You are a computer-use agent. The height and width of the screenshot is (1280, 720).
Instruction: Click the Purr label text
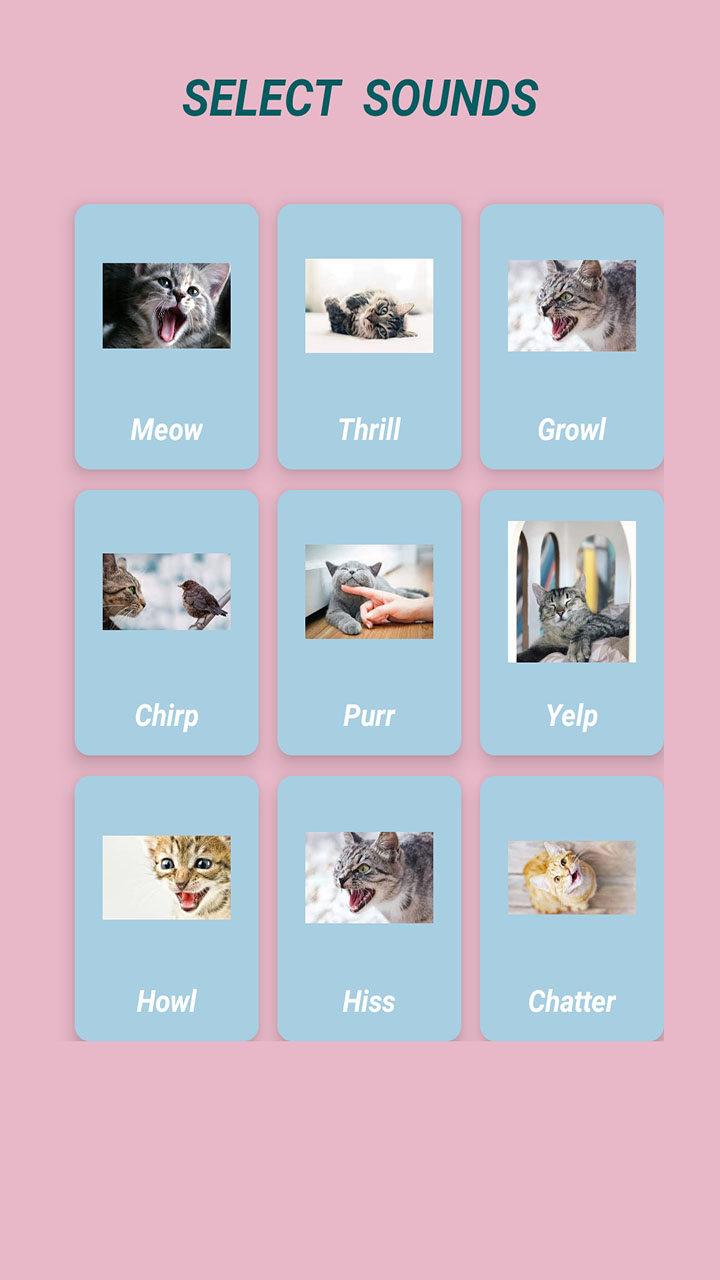[x=369, y=715]
